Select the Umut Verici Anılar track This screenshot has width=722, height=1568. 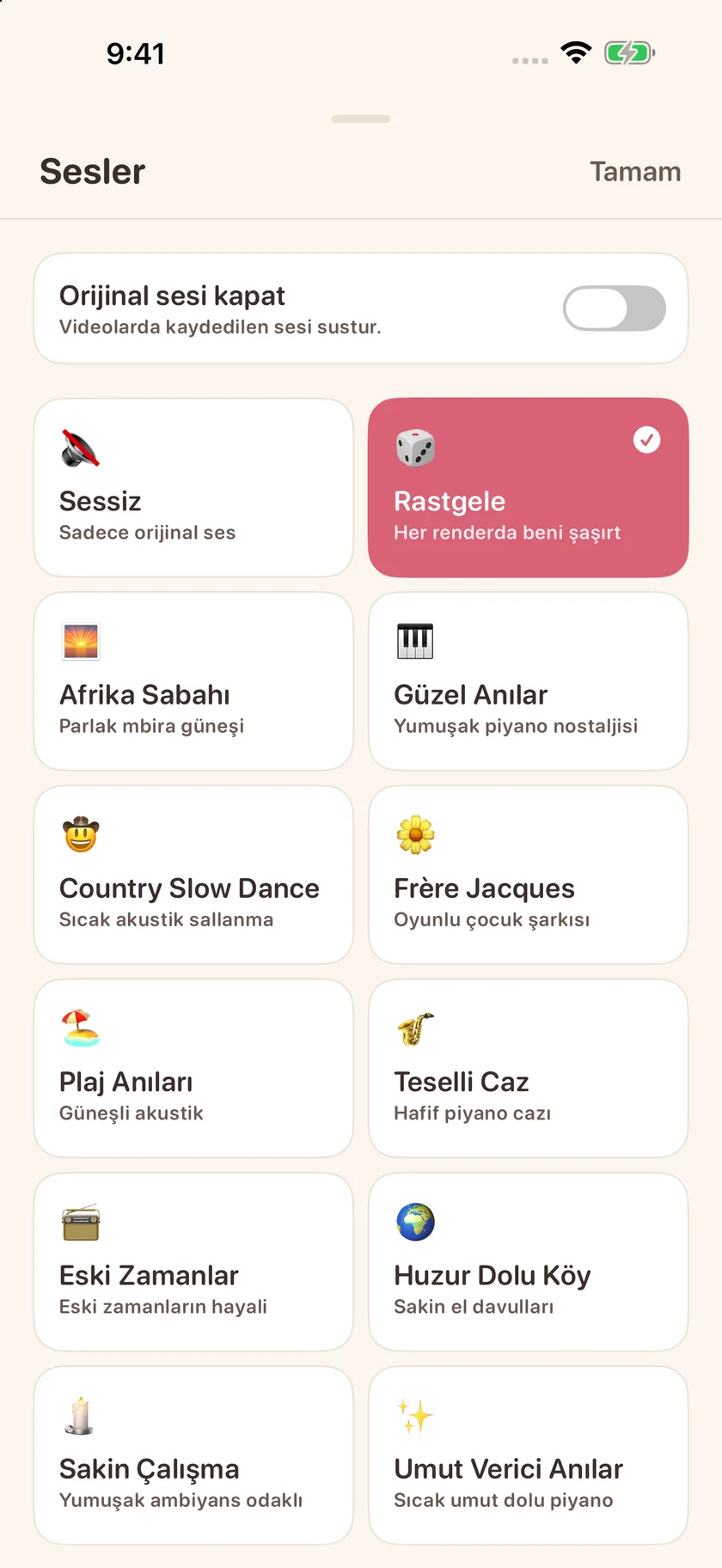tap(528, 1455)
